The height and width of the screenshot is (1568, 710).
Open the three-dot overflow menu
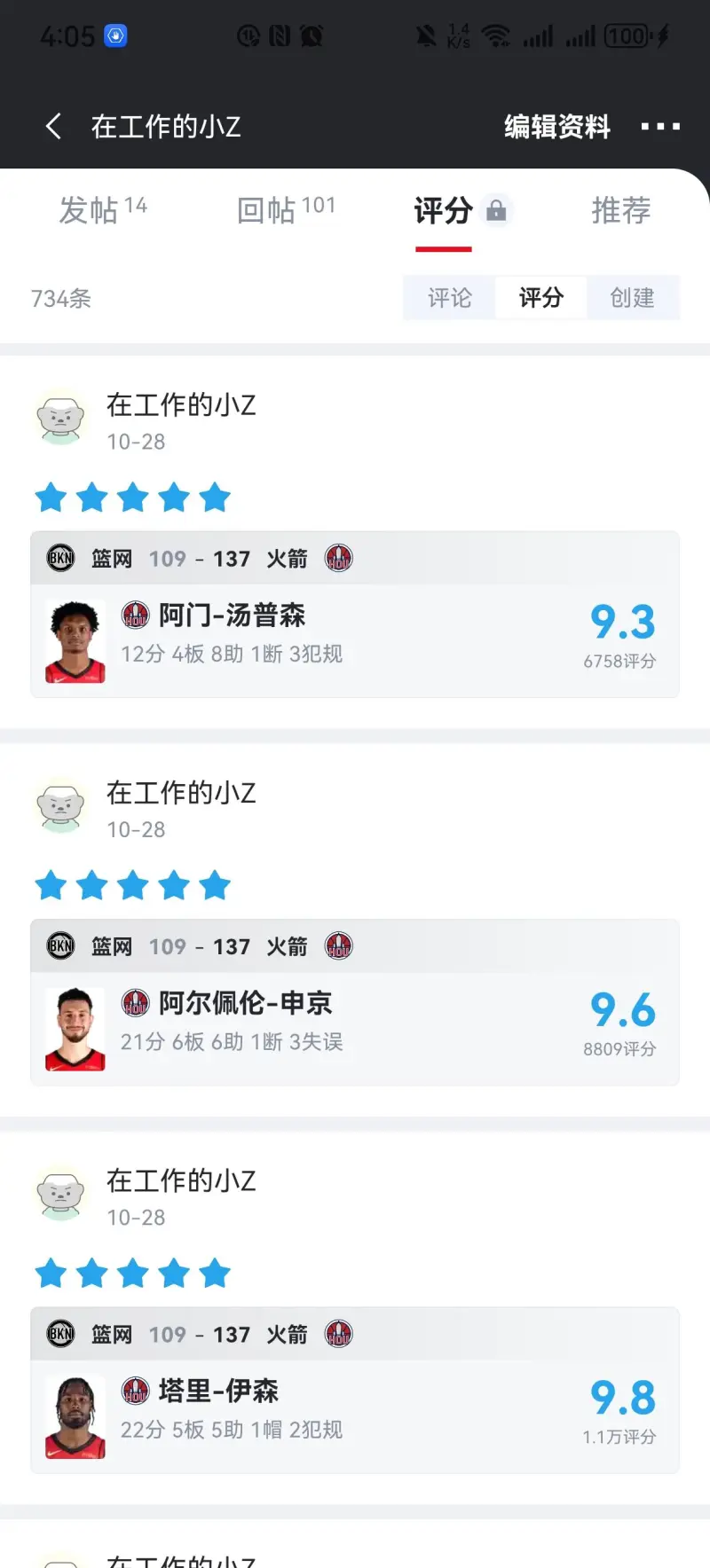pos(660,127)
